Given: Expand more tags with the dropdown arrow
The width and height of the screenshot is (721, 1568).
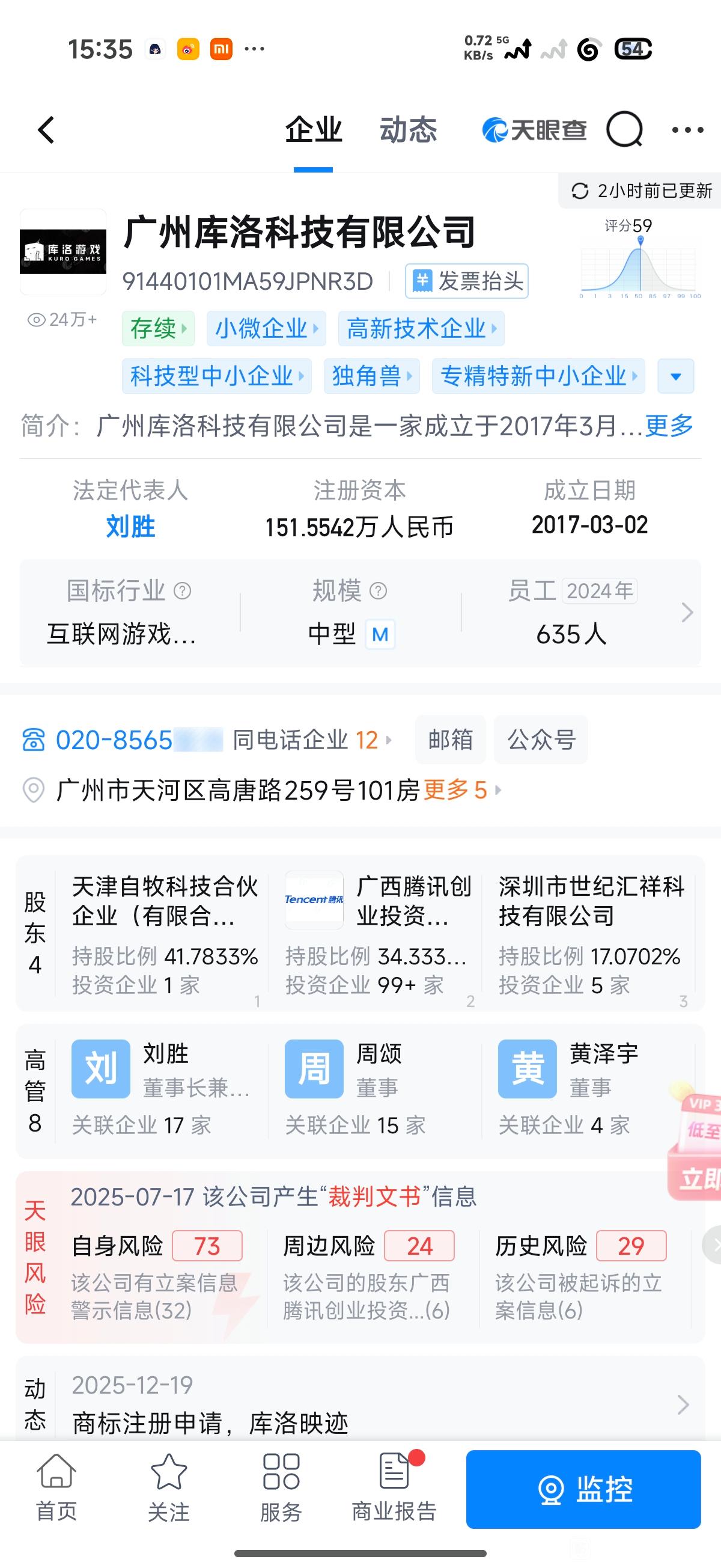Looking at the screenshot, I should coord(675,376).
